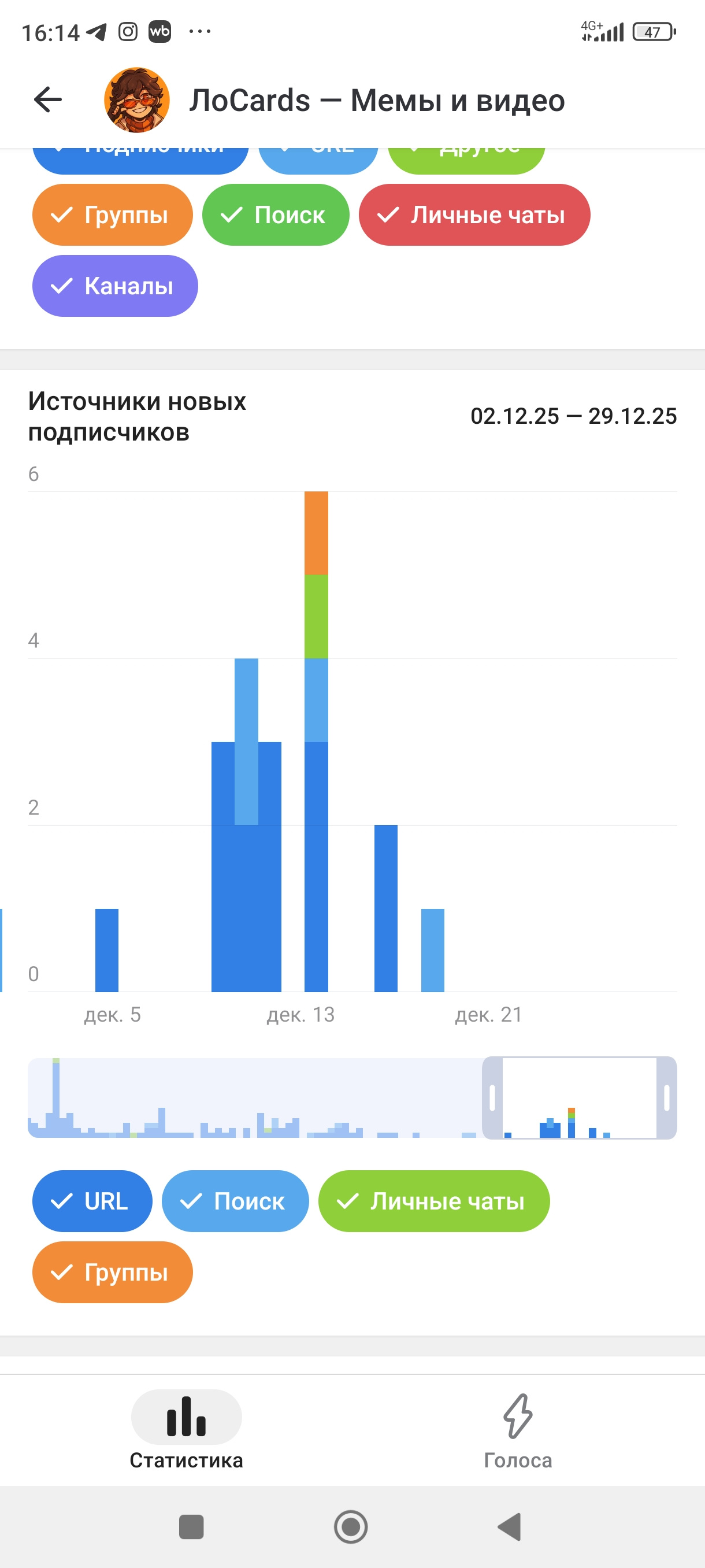Screen dimensions: 705x1568
Task: Disable the red Личные чаты chip
Action: [x=474, y=215]
